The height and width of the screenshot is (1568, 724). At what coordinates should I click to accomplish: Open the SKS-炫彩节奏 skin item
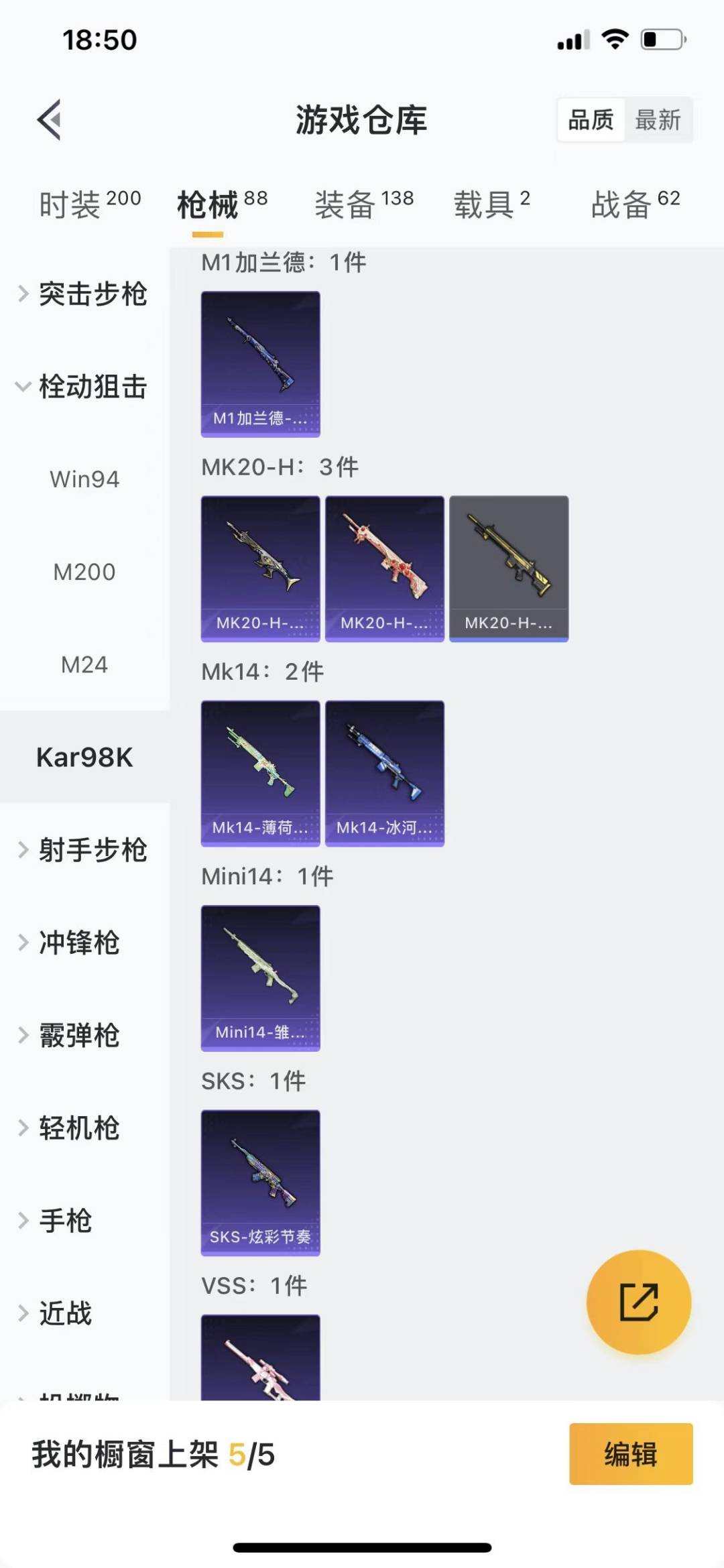260,1183
